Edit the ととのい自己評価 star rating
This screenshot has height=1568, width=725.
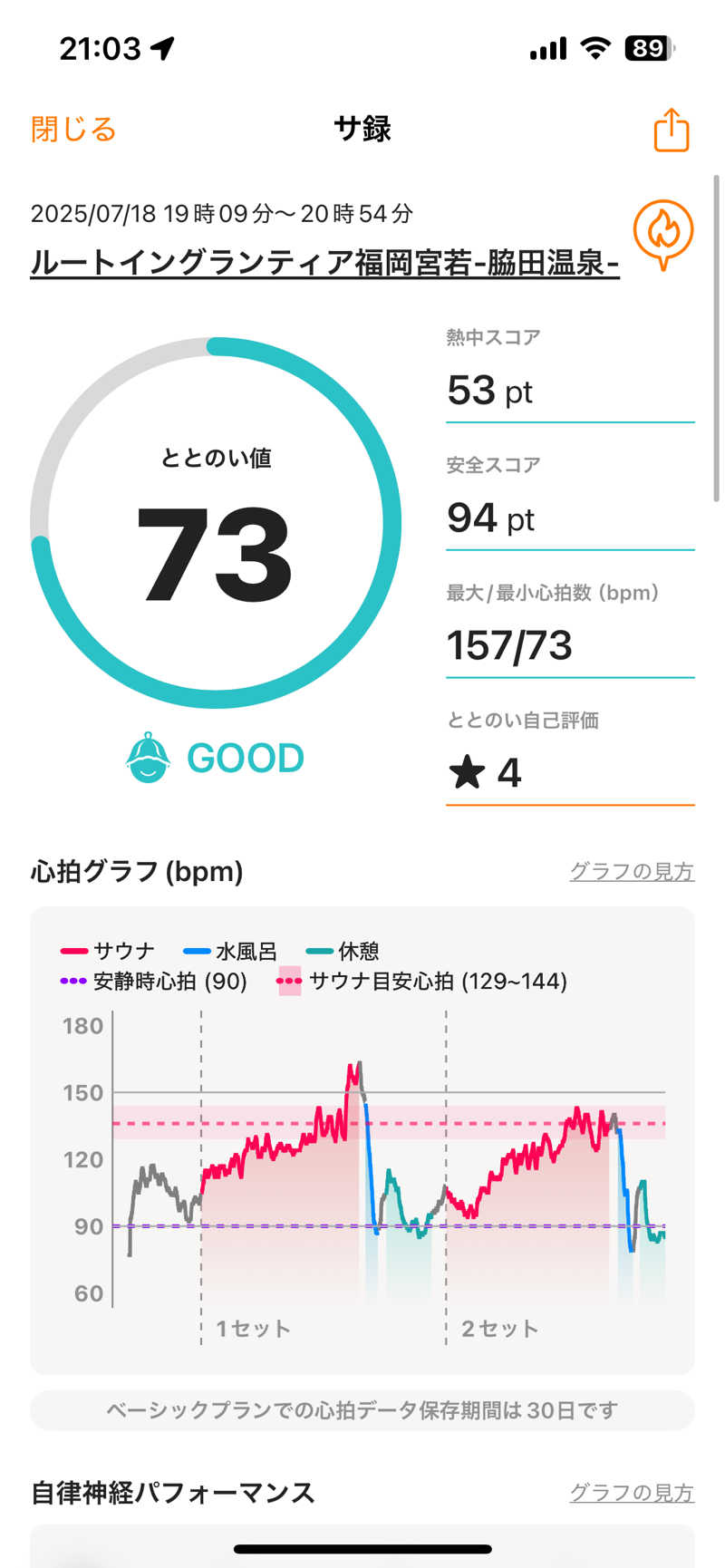(x=569, y=773)
